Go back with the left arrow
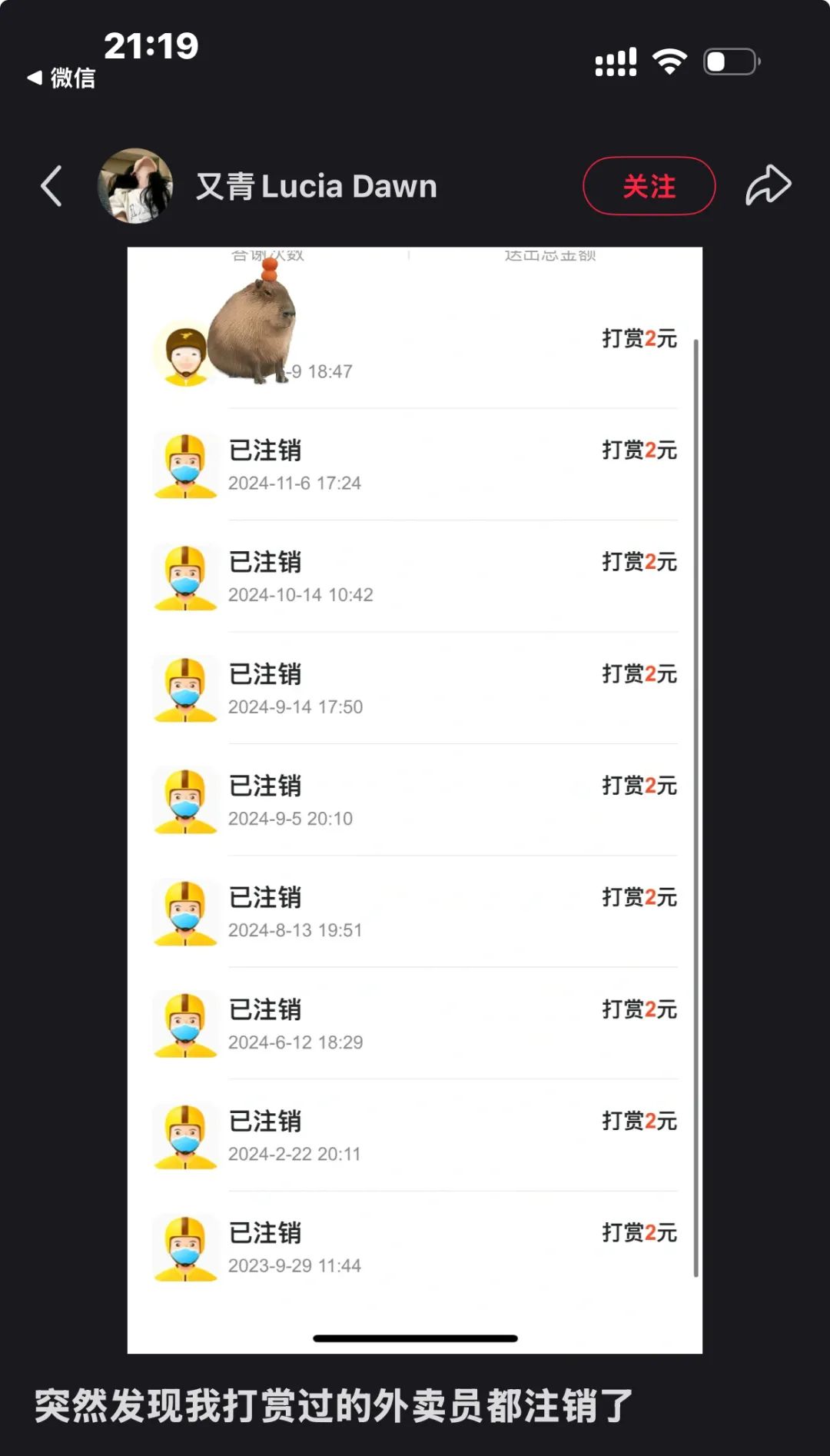Image resolution: width=830 pixels, height=1456 pixels. 51,186
